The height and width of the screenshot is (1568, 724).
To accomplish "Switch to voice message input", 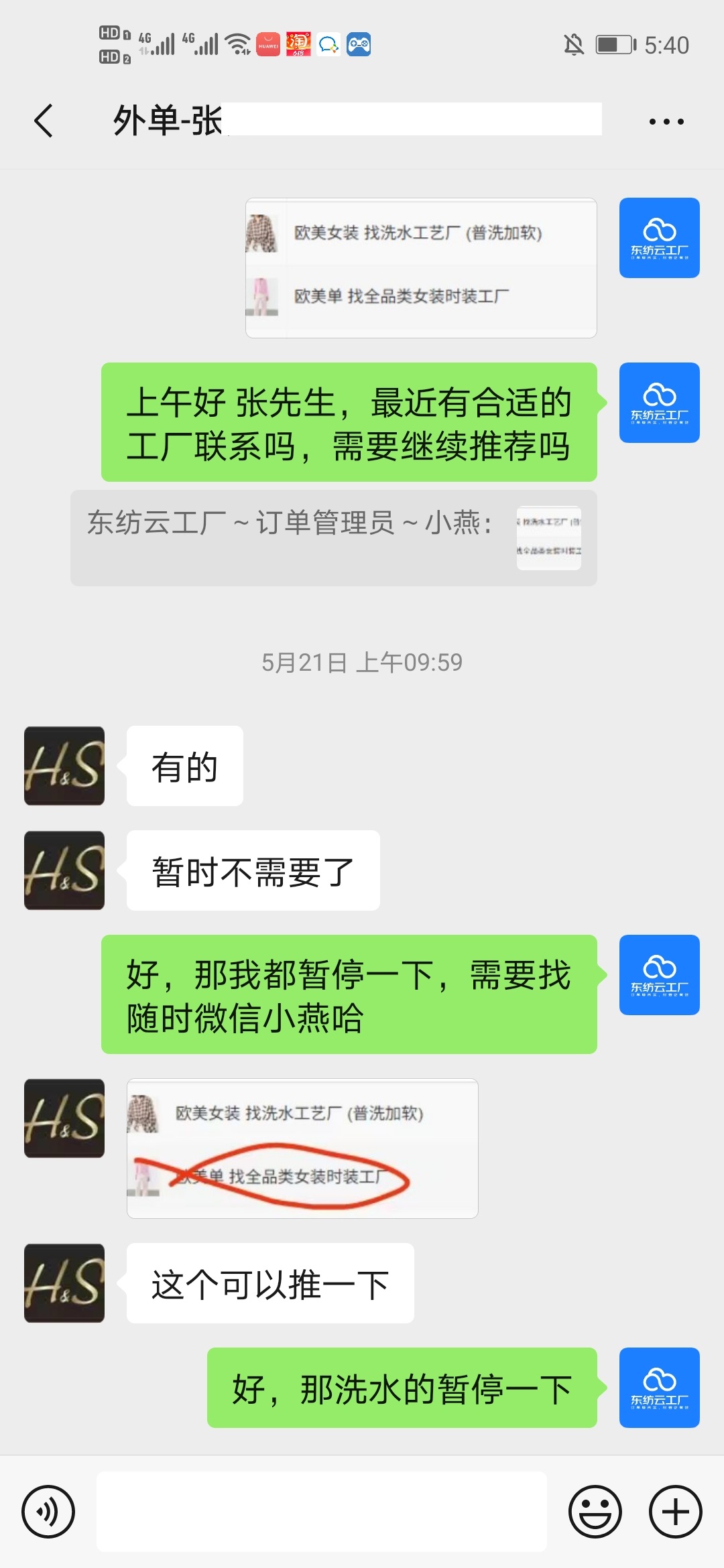I will click(x=48, y=1512).
